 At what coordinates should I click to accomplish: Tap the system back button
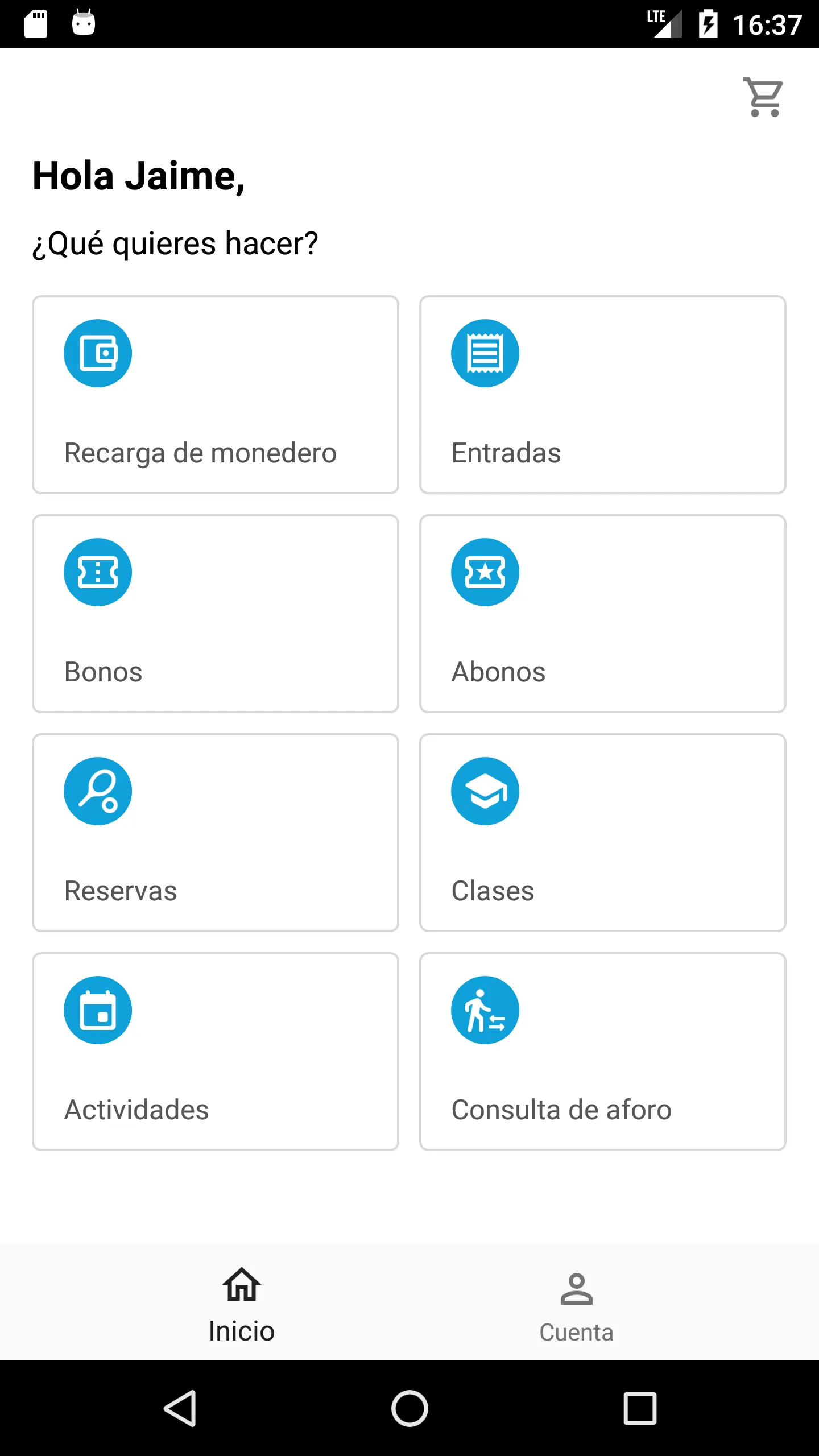coord(180,1408)
